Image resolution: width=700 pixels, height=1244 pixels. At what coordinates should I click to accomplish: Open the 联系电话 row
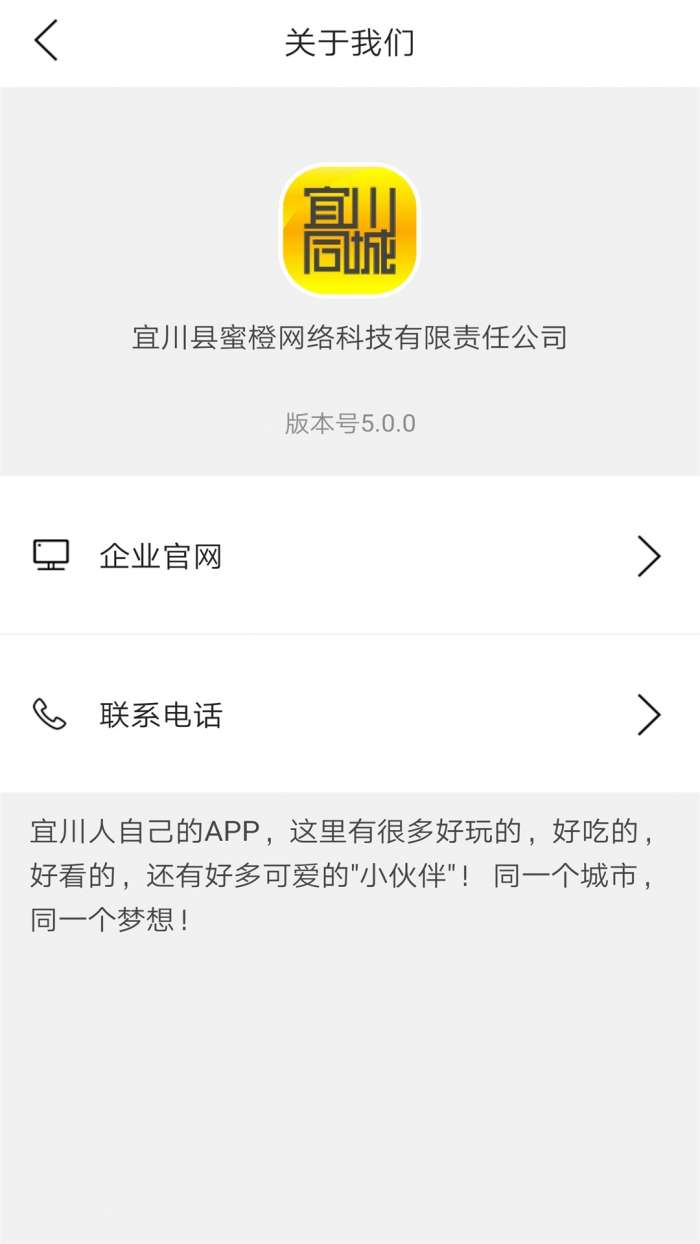349,715
